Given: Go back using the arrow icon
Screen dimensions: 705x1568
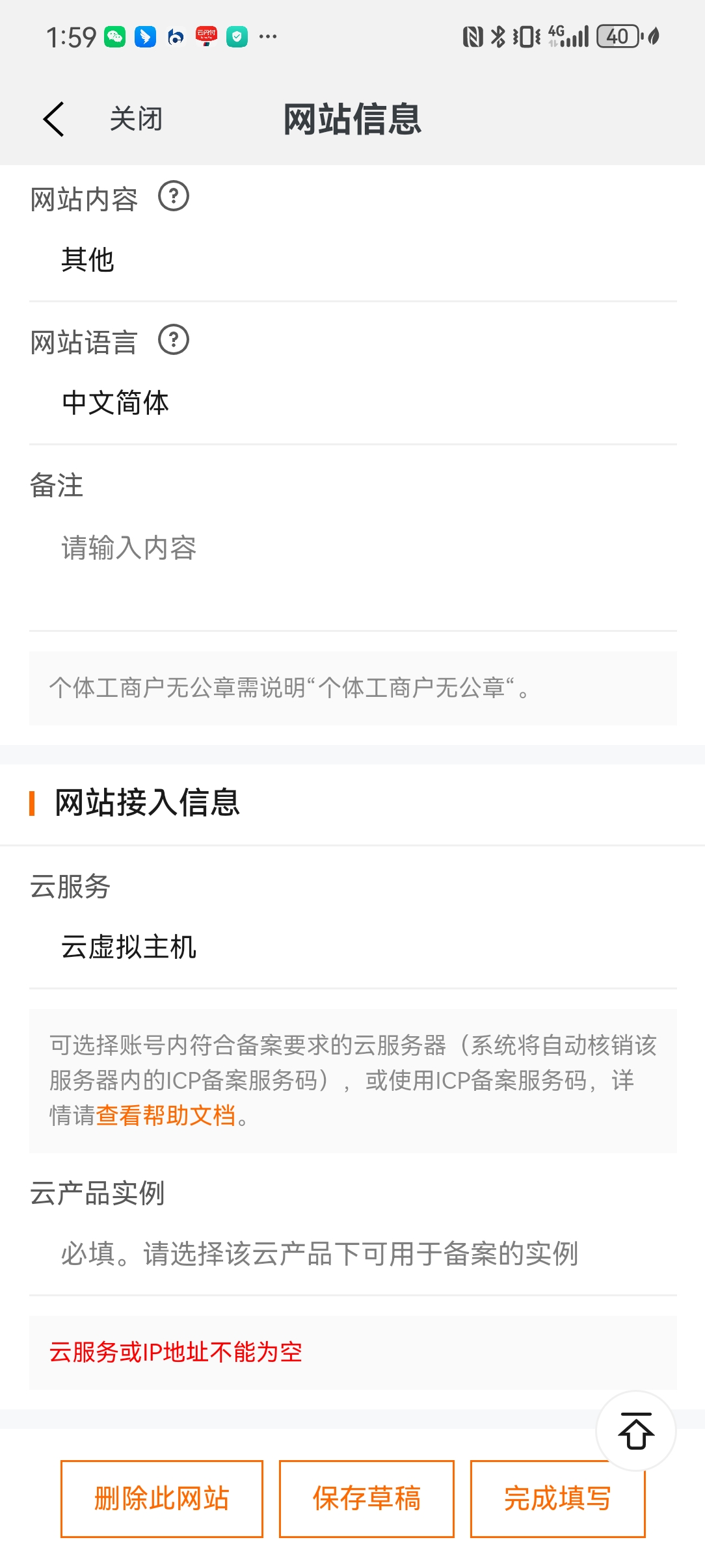Looking at the screenshot, I should tap(53, 120).
